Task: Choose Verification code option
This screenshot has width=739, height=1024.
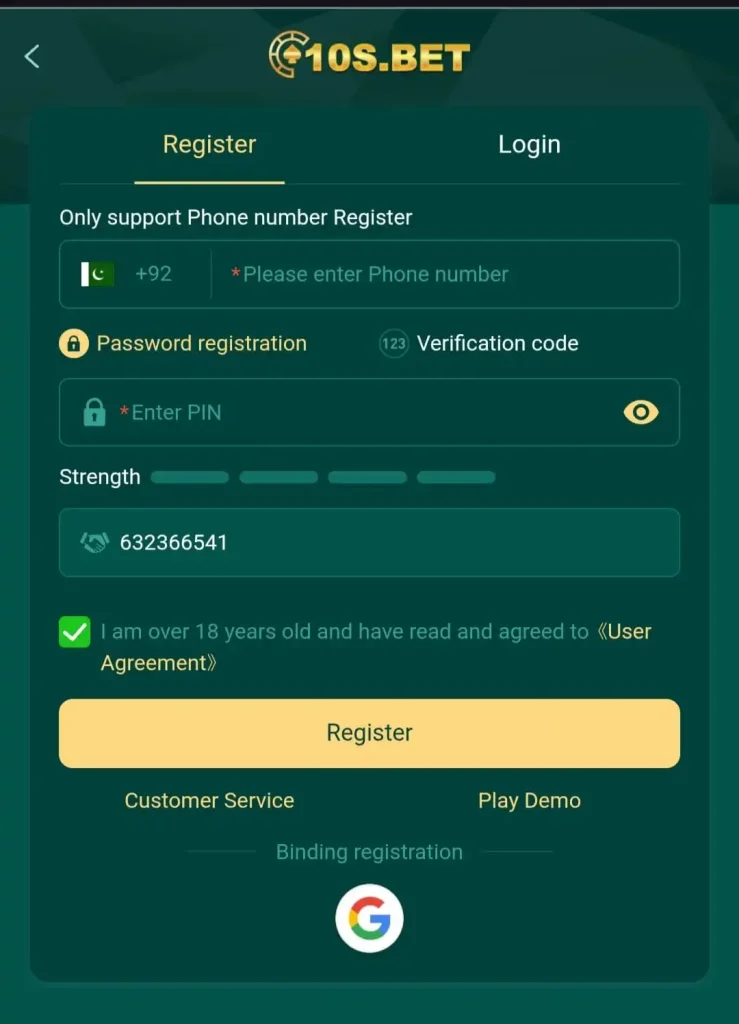Action: click(x=480, y=344)
